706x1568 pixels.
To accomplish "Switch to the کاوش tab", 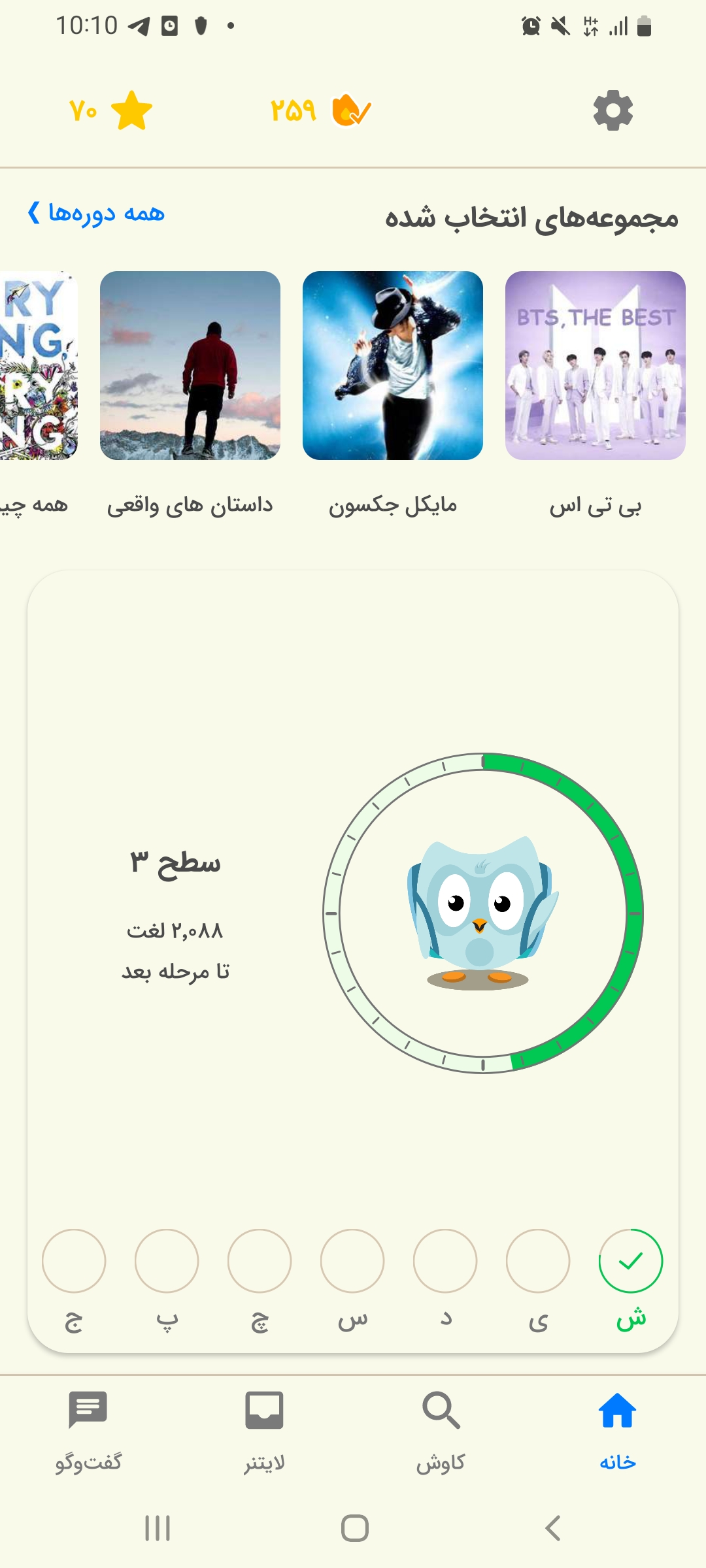I will point(441,1432).
